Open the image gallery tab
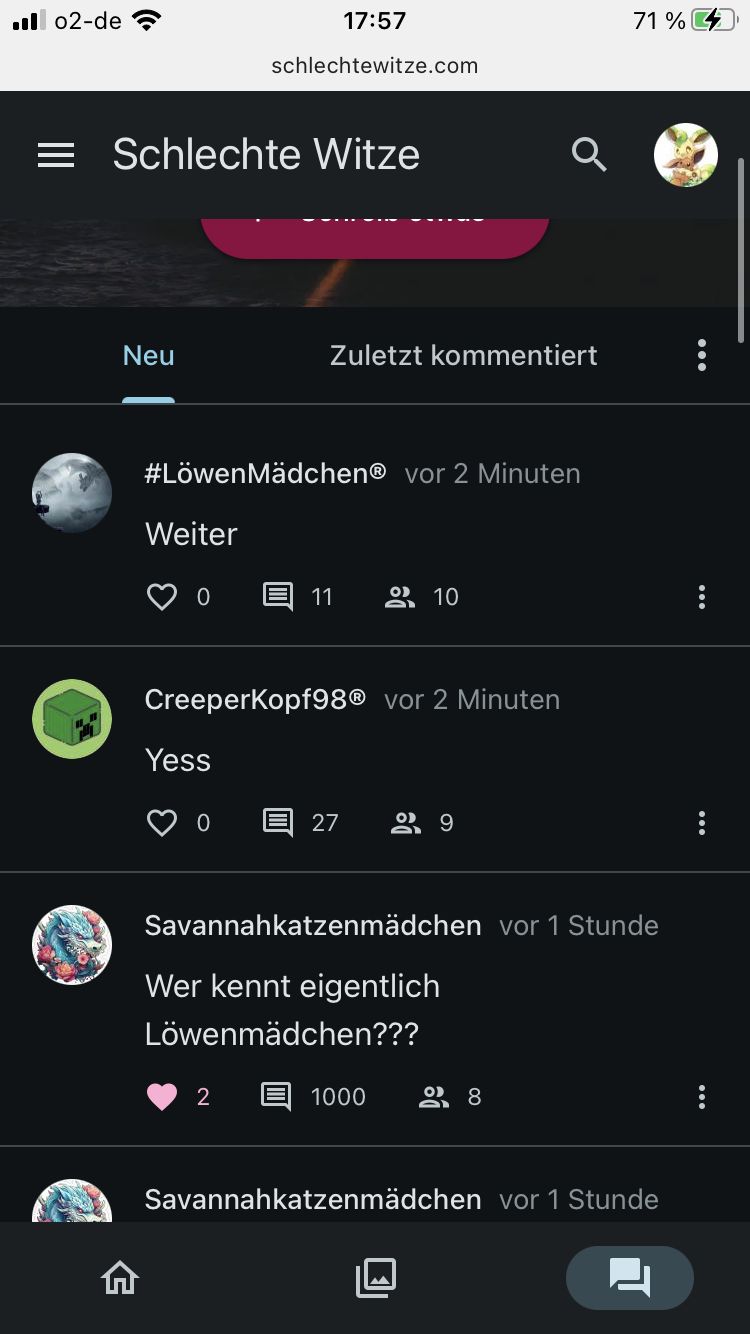 (375, 1278)
